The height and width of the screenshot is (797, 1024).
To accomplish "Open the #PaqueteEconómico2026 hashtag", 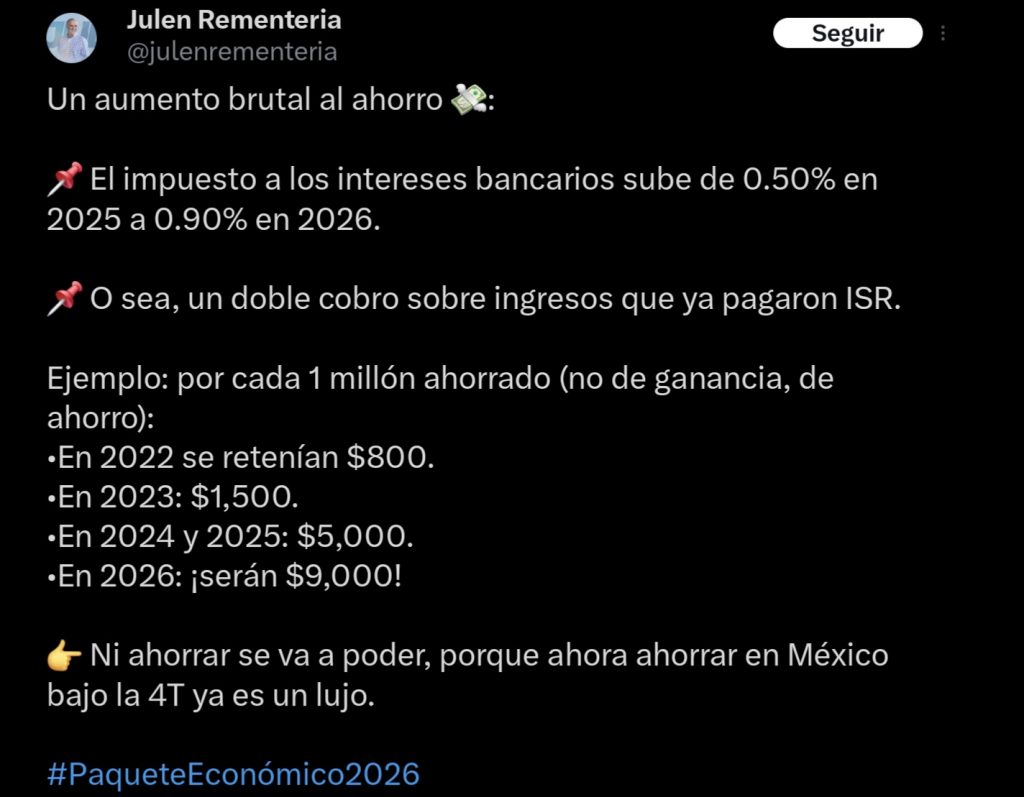I will click(x=233, y=773).
